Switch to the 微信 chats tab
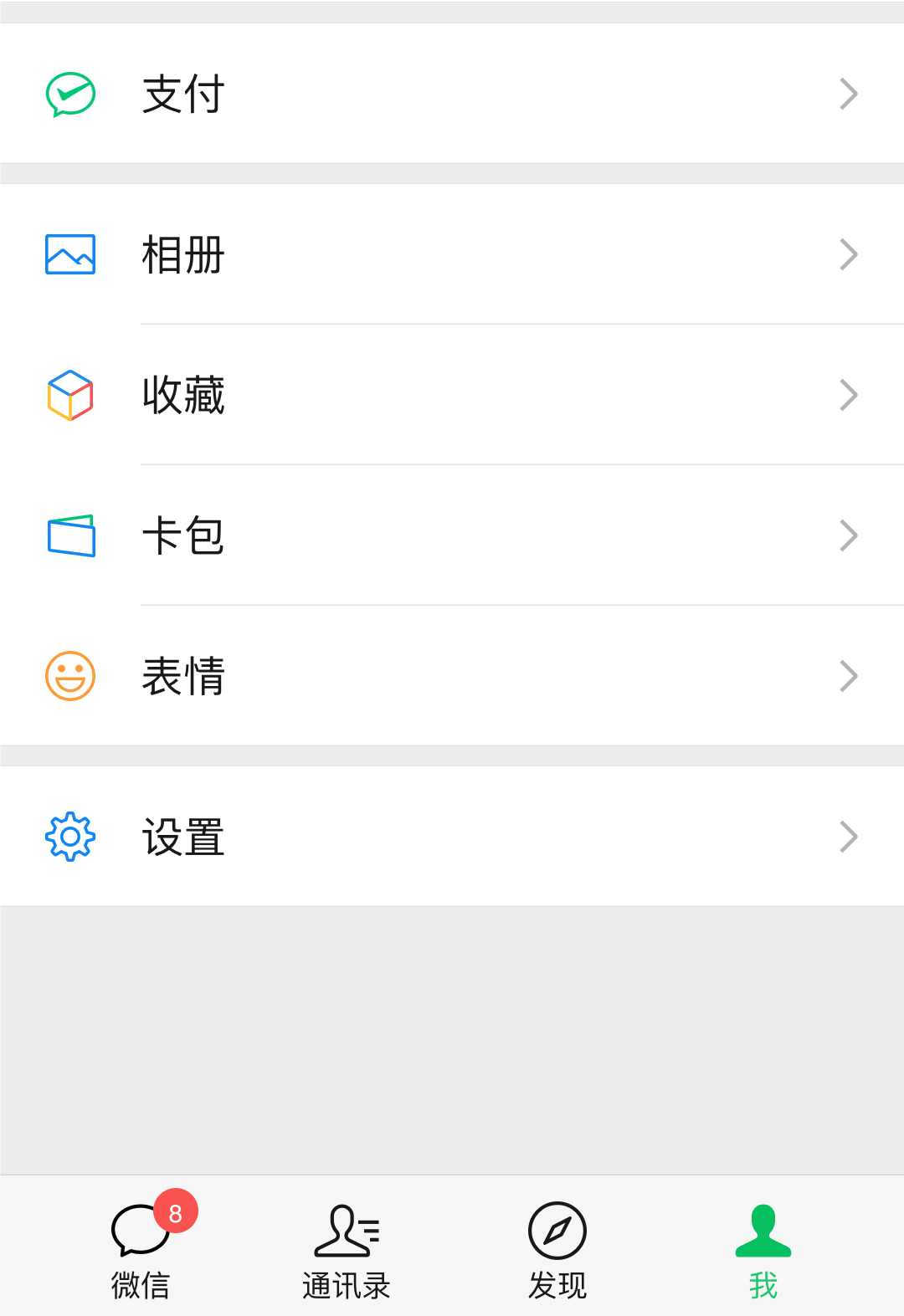The image size is (904, 1316). [x=141, y=1248]
